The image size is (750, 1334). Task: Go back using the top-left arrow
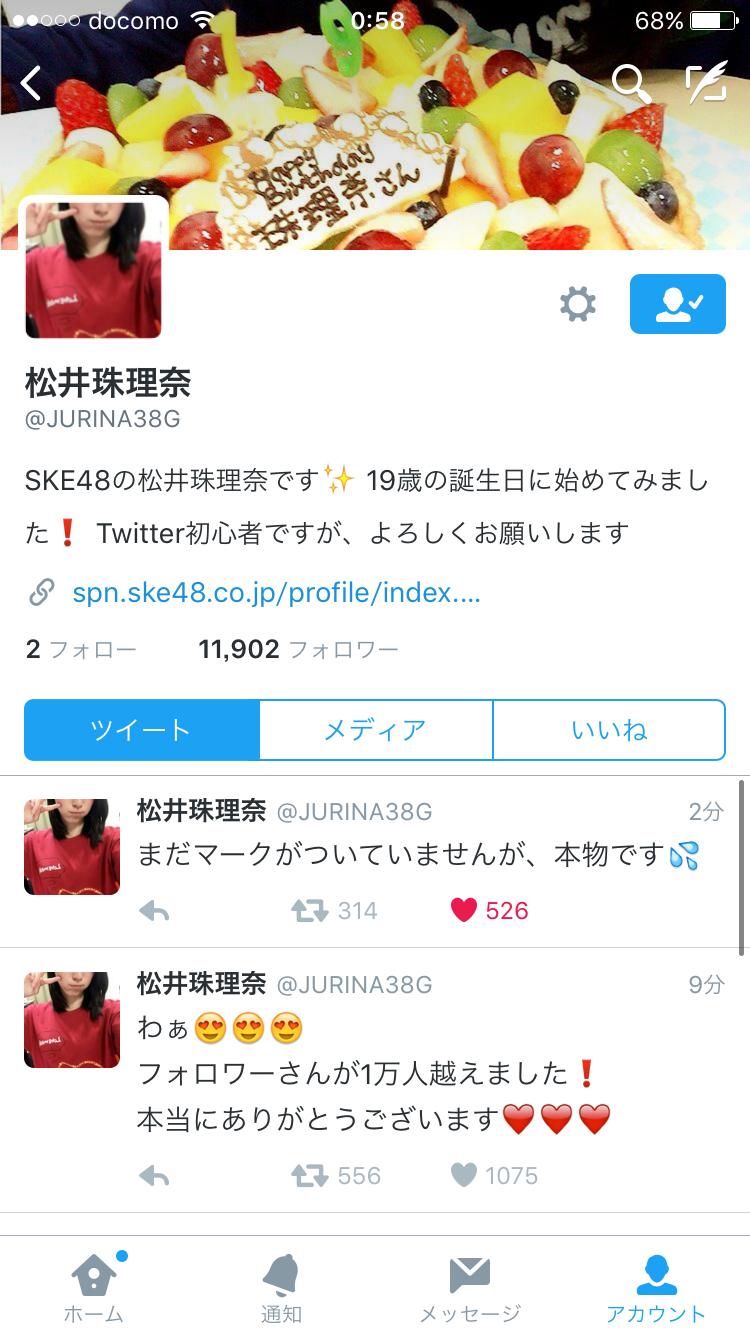coord(32,83)
